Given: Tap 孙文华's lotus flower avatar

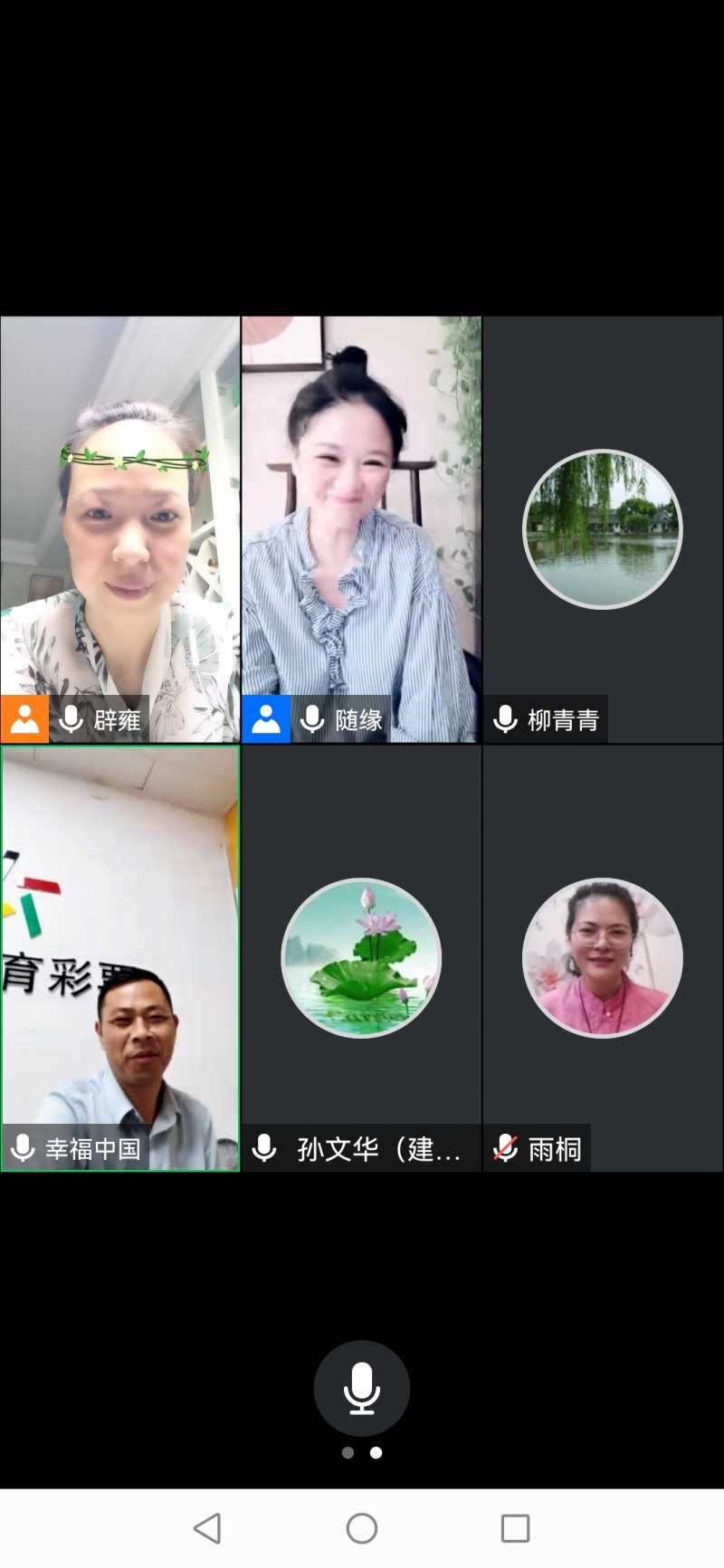Looking at the screenshot, I should coord(361,959).
